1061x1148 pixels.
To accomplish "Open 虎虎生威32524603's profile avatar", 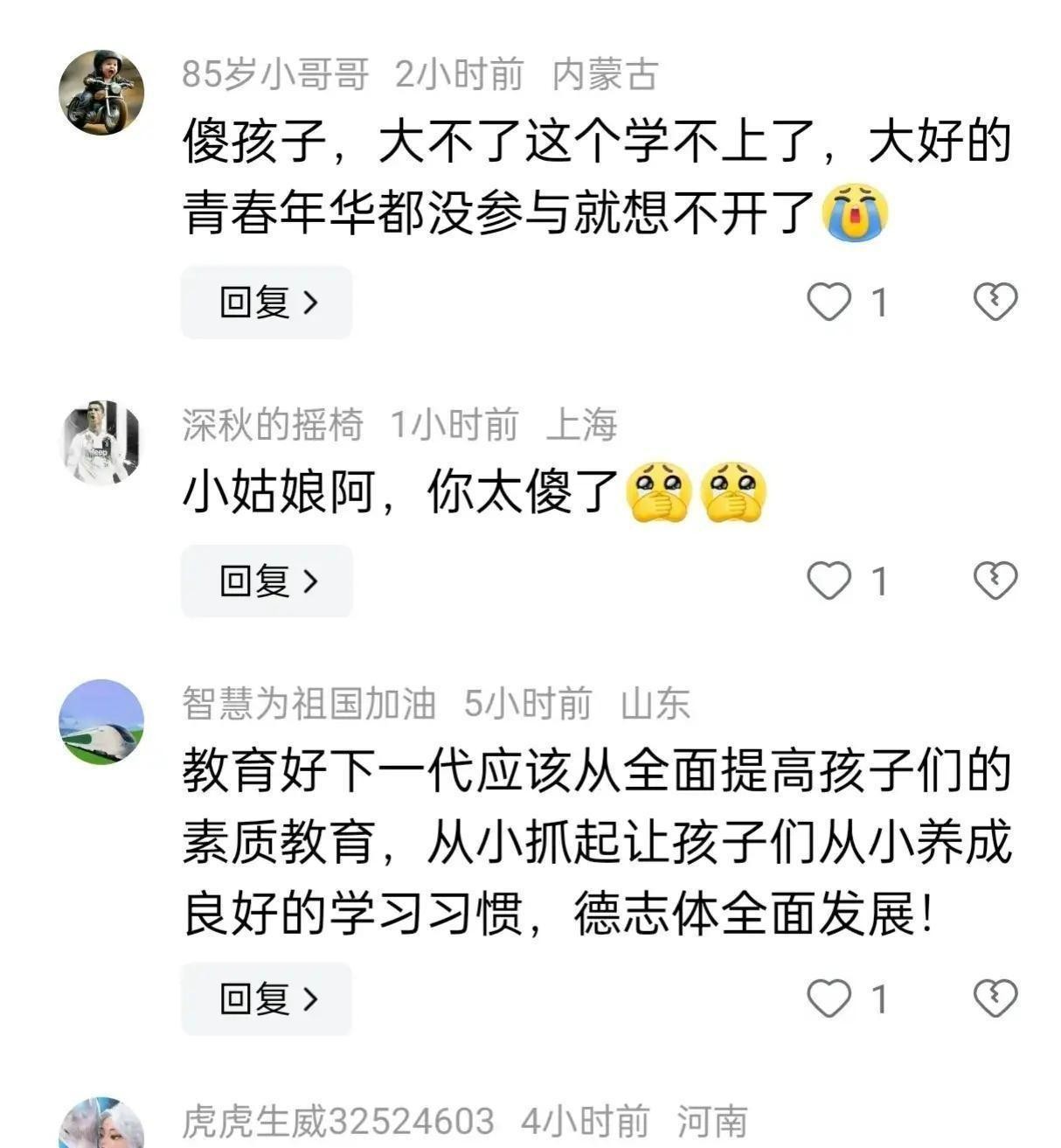I will pyautogui.click(x=101, y=1128).
